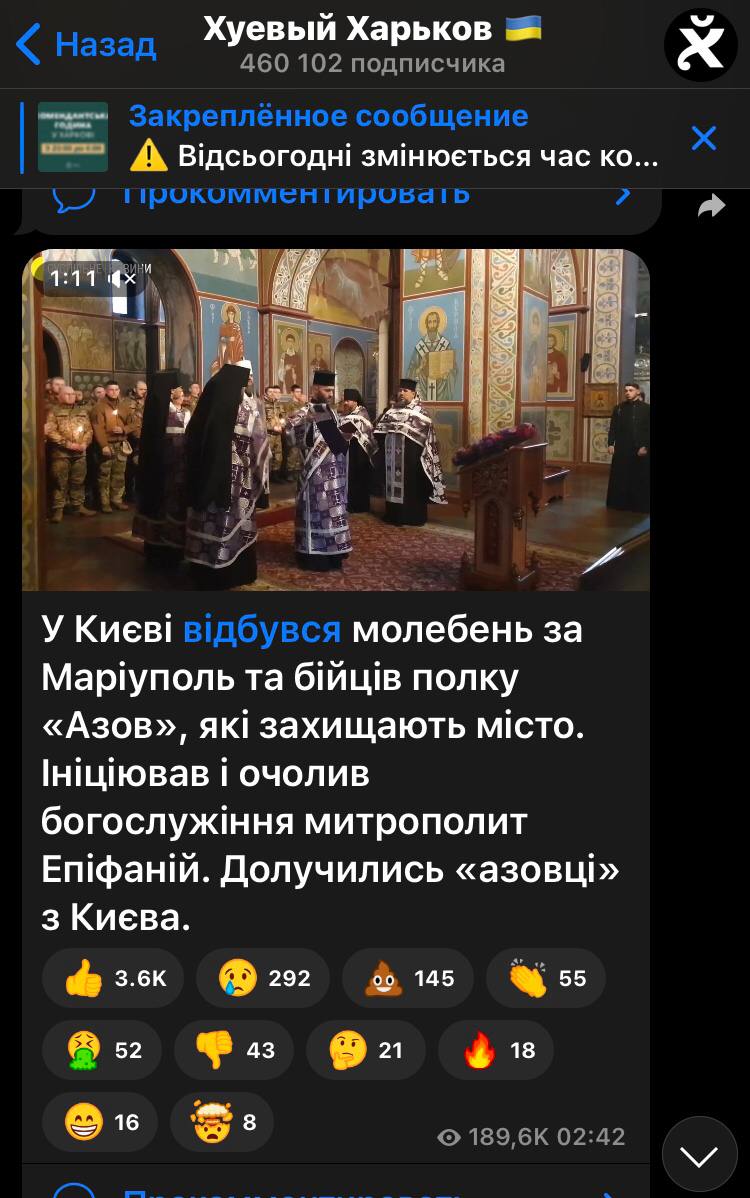Choose the thinking face reaction (21)
The width and height of the screenshot is (750, 1198).
(365, 1050)
